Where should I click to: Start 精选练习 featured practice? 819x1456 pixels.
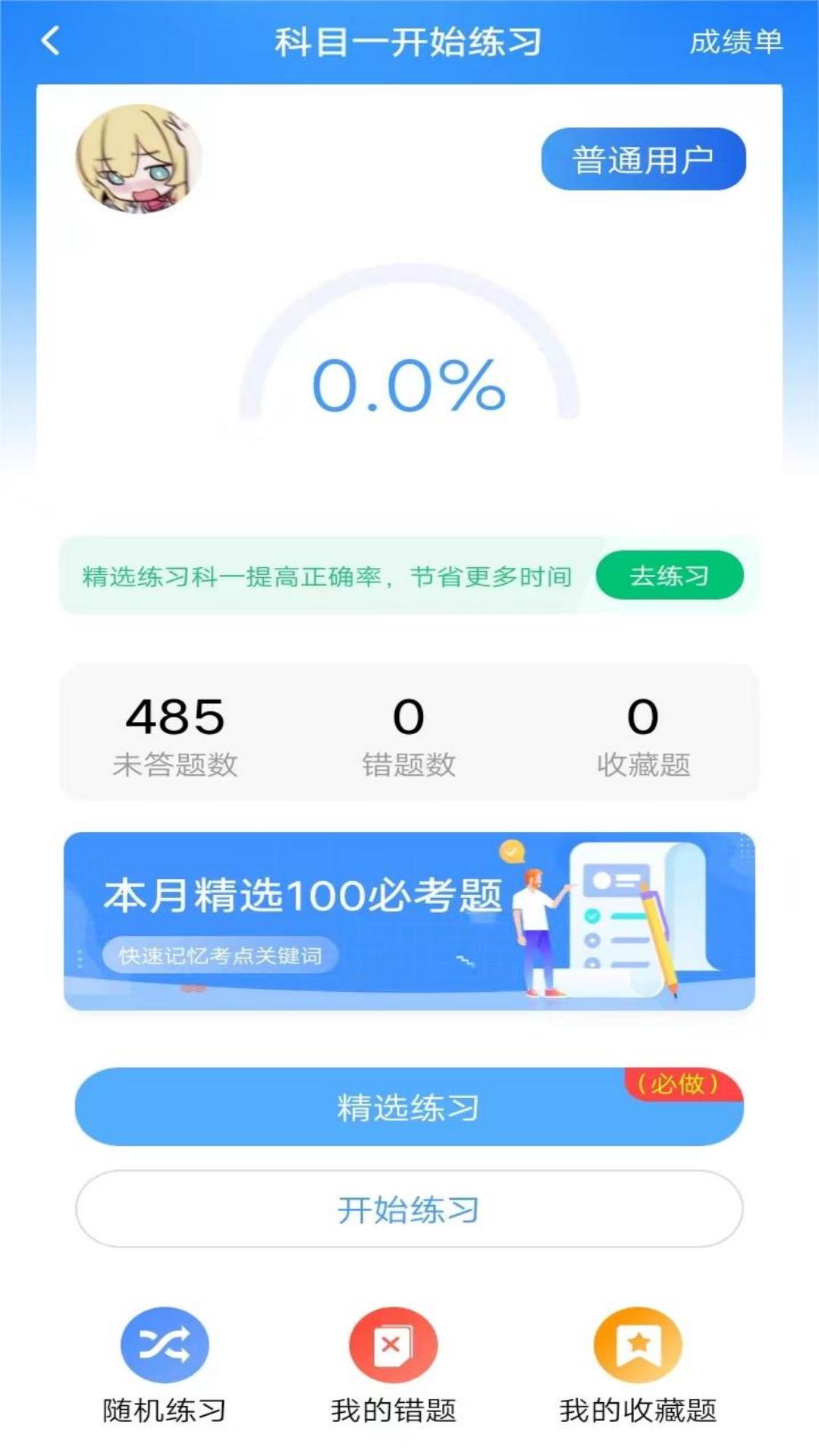coord(409,1107)
